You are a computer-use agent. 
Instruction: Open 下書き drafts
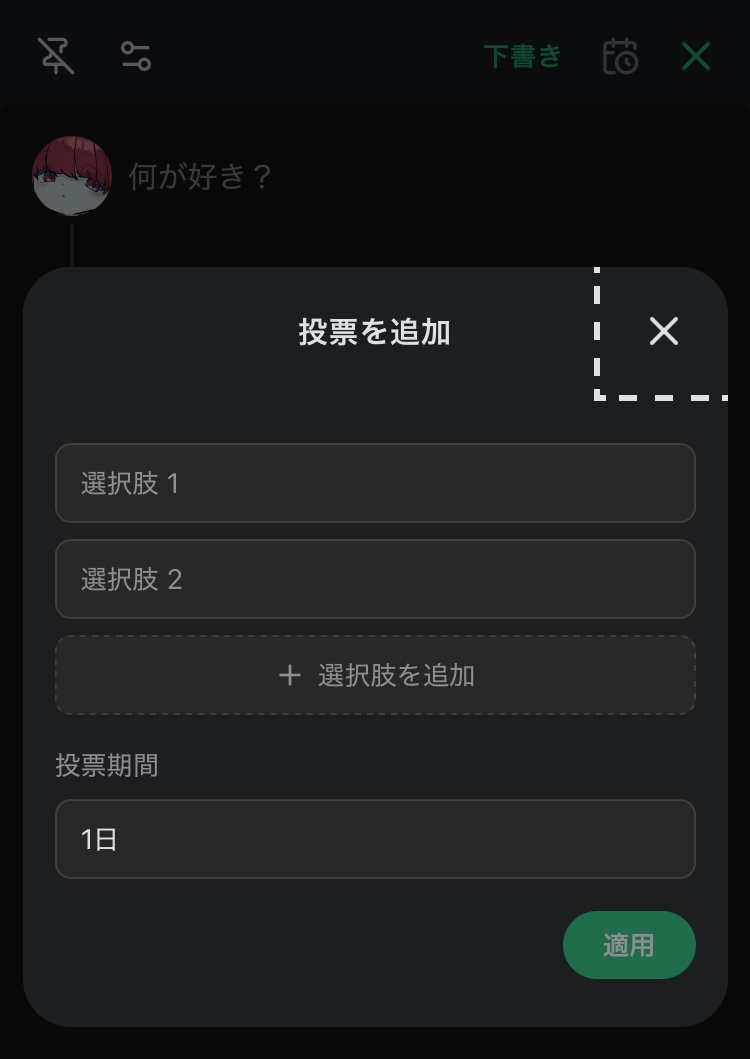pyautogui.click(x=522, y=56)
